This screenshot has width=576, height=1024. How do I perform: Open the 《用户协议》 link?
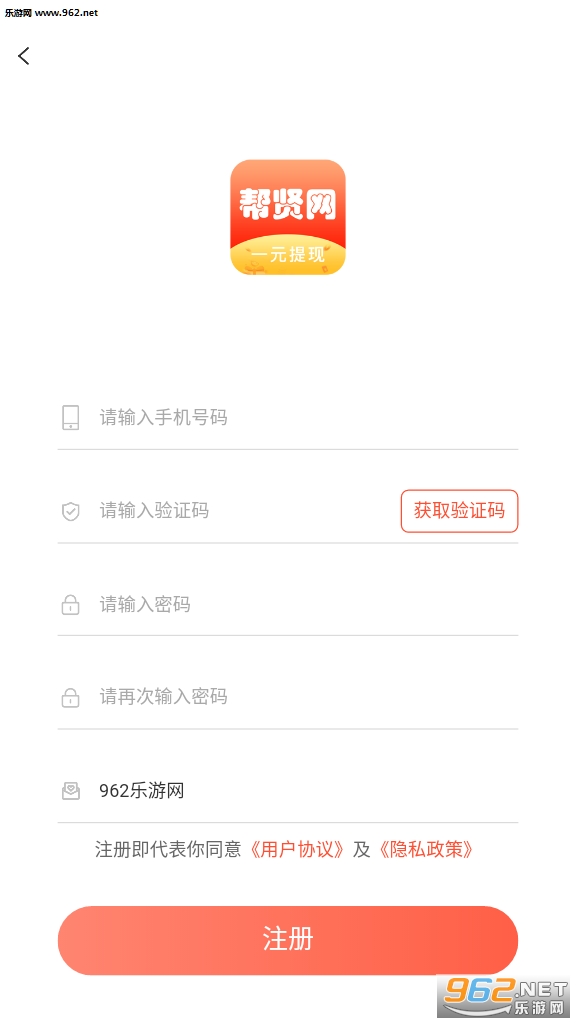297,850
